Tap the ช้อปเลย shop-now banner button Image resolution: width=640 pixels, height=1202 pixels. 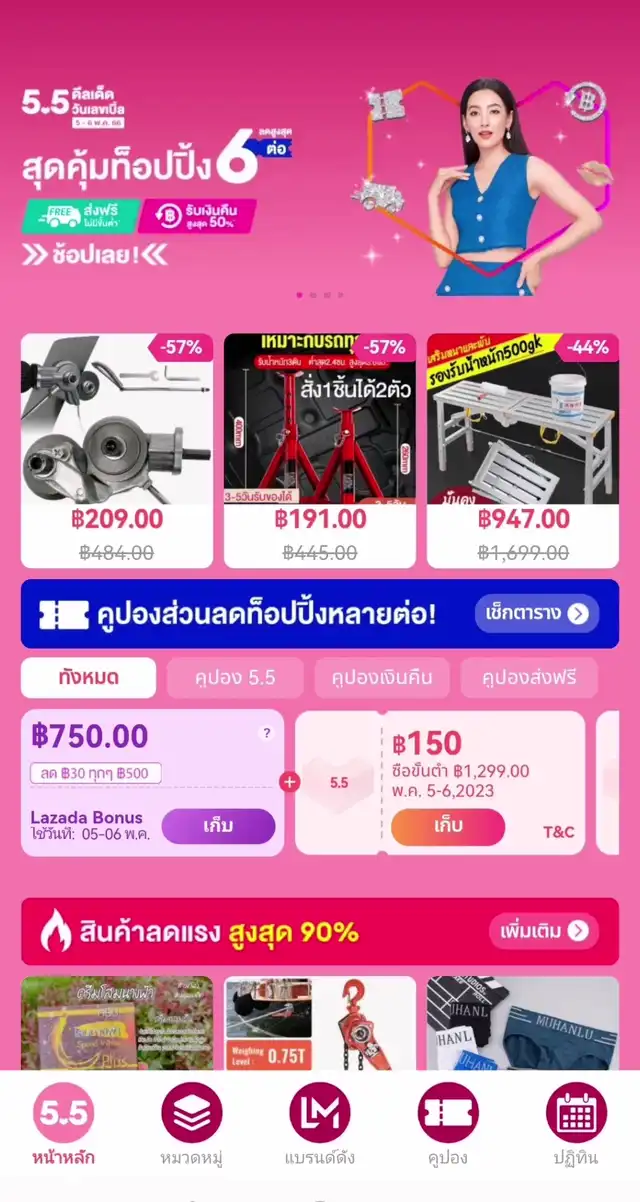(x=95, y=254)
